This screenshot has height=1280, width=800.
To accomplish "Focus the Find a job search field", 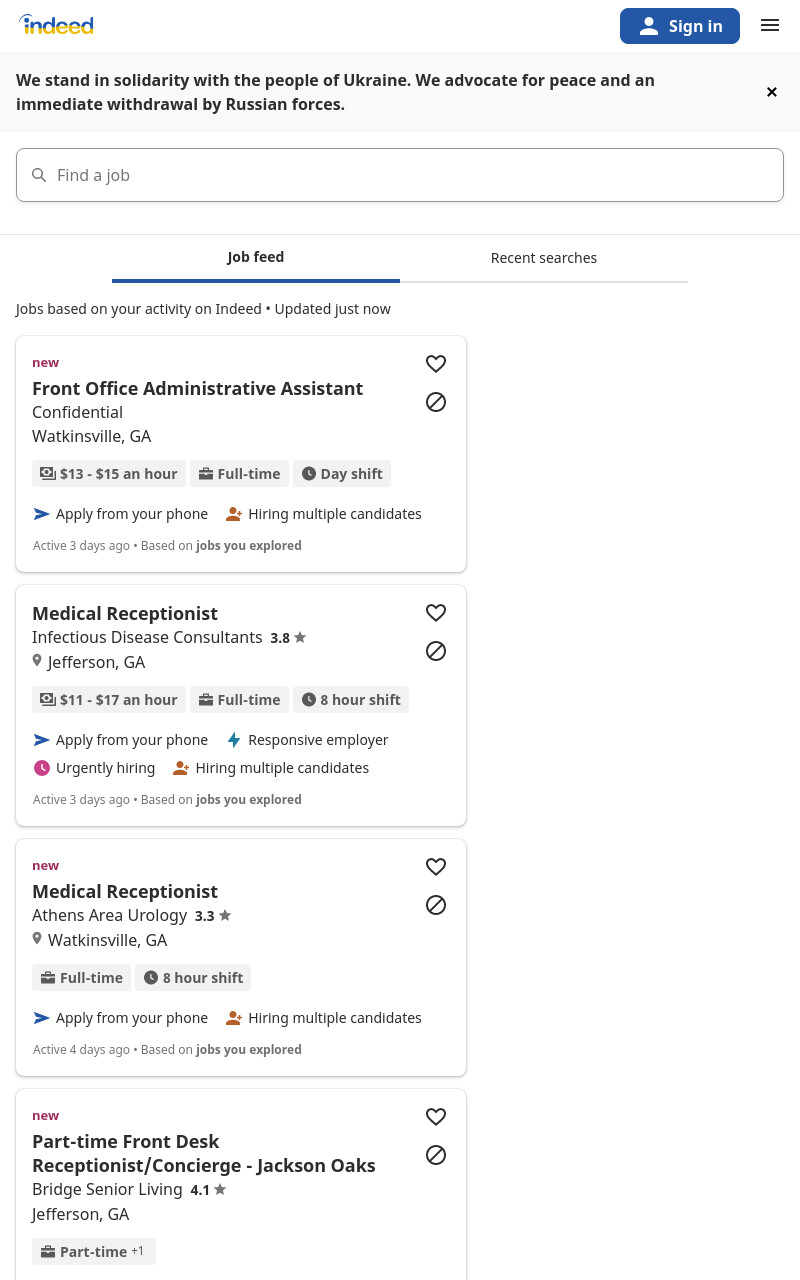I will (400, 175).
